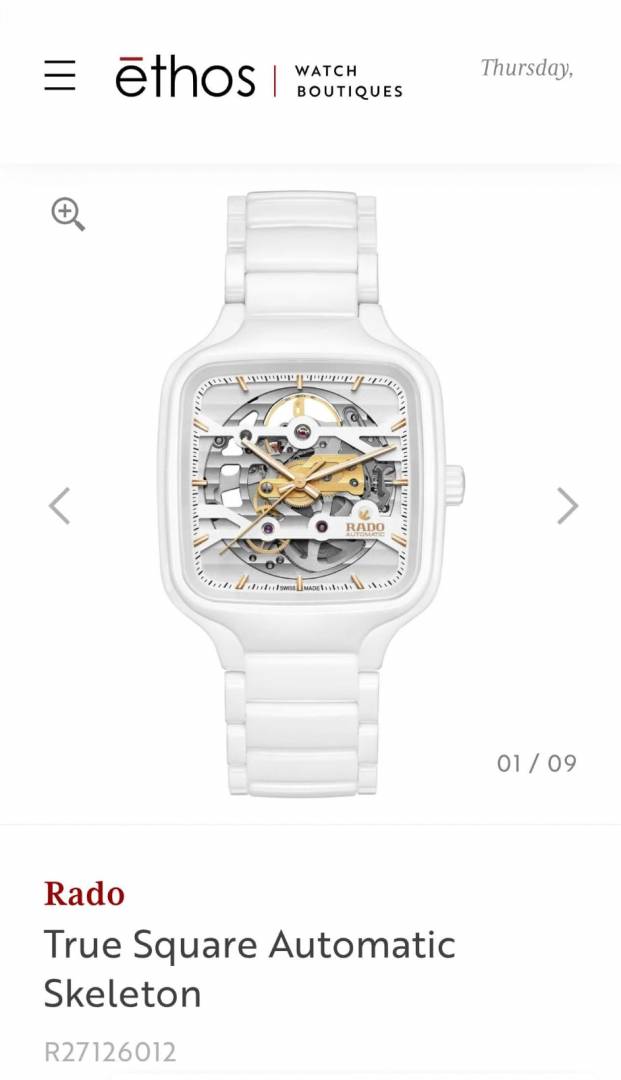Open the Rado brand link
Image resolution: width=621 pixels, height=1080 pixels.
84,893
